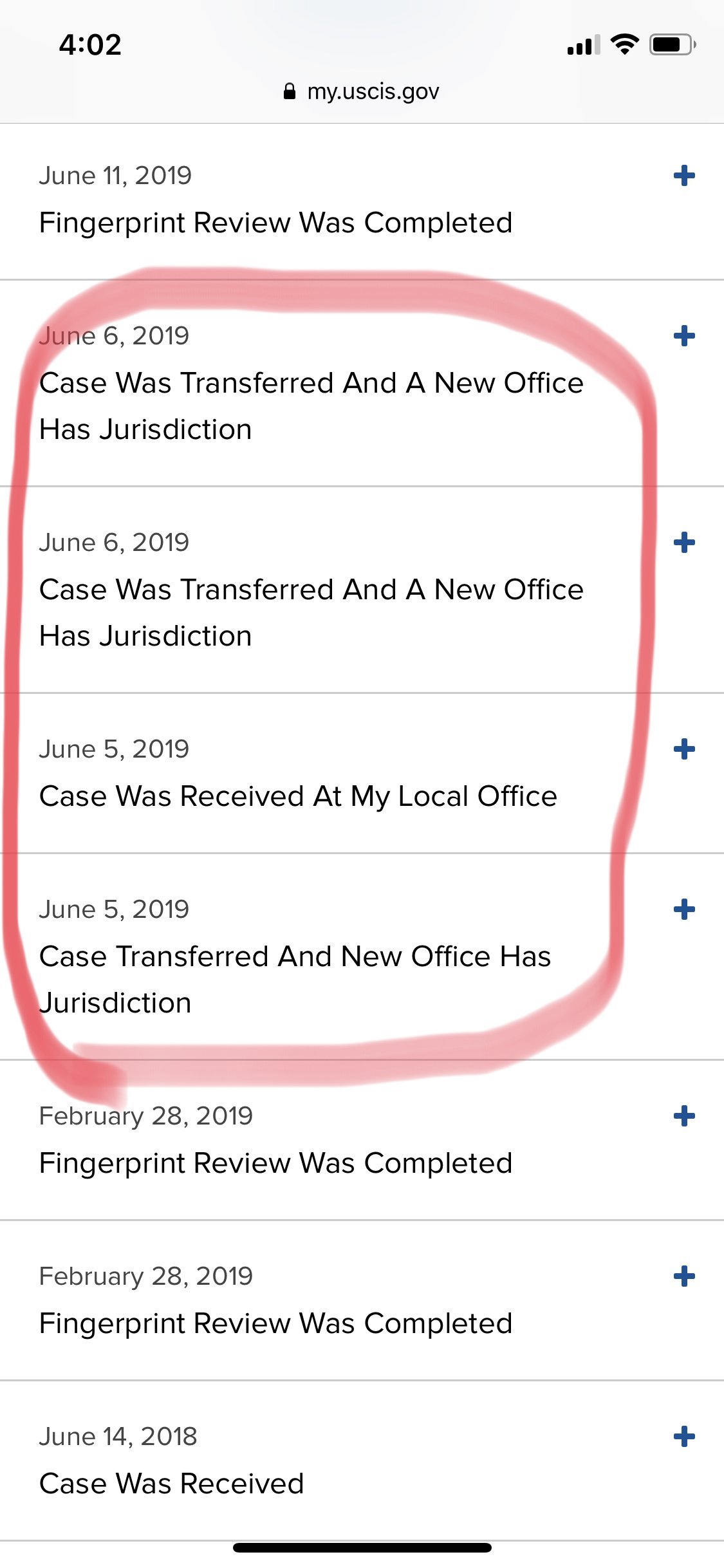Expand the June 14, 2018 Case Was Received entry
724x1568 pixels.
coord(684,1437)
